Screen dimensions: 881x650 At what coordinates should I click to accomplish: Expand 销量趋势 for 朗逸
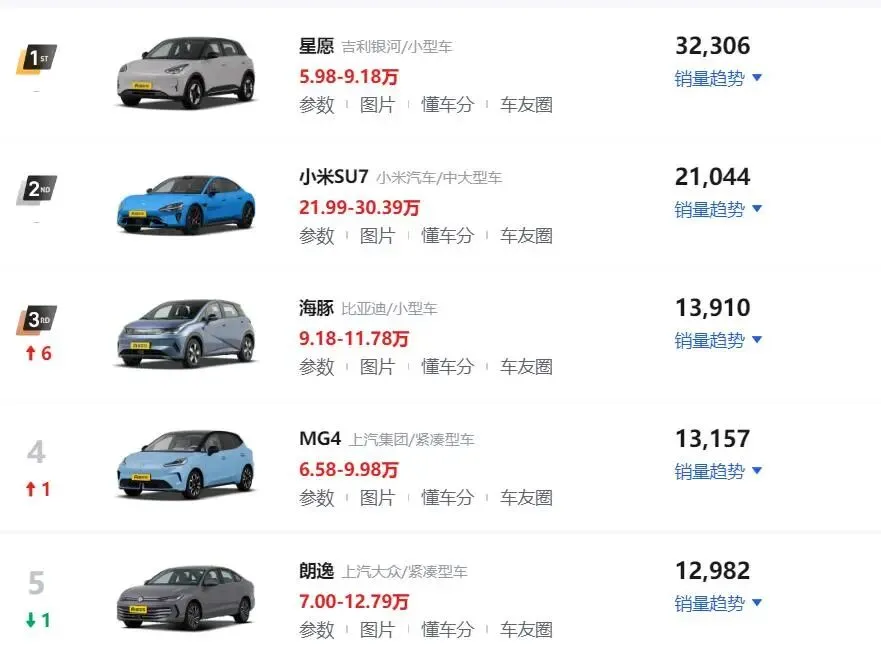717,603
